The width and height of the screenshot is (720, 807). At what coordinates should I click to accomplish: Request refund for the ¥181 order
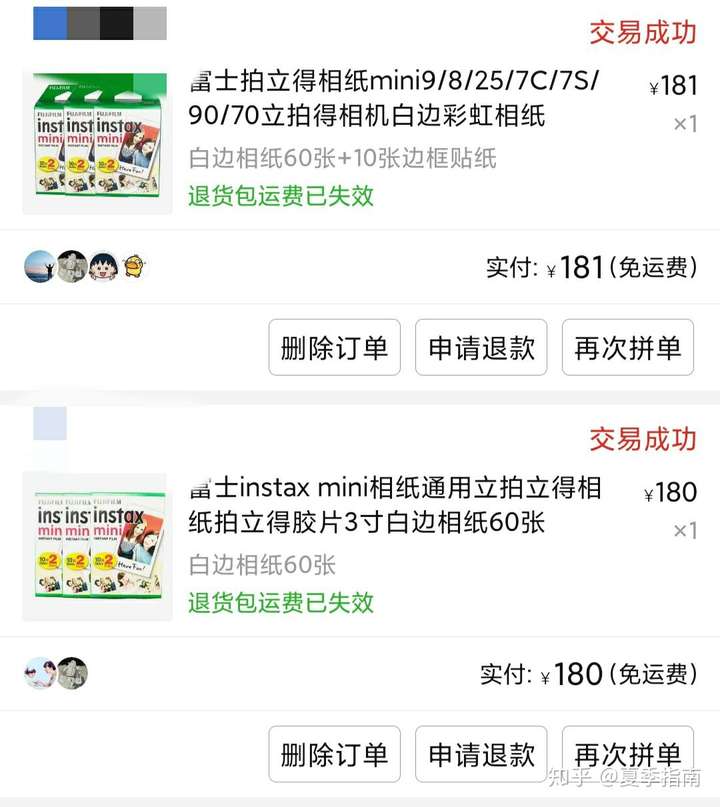click(x=481, y=348)
